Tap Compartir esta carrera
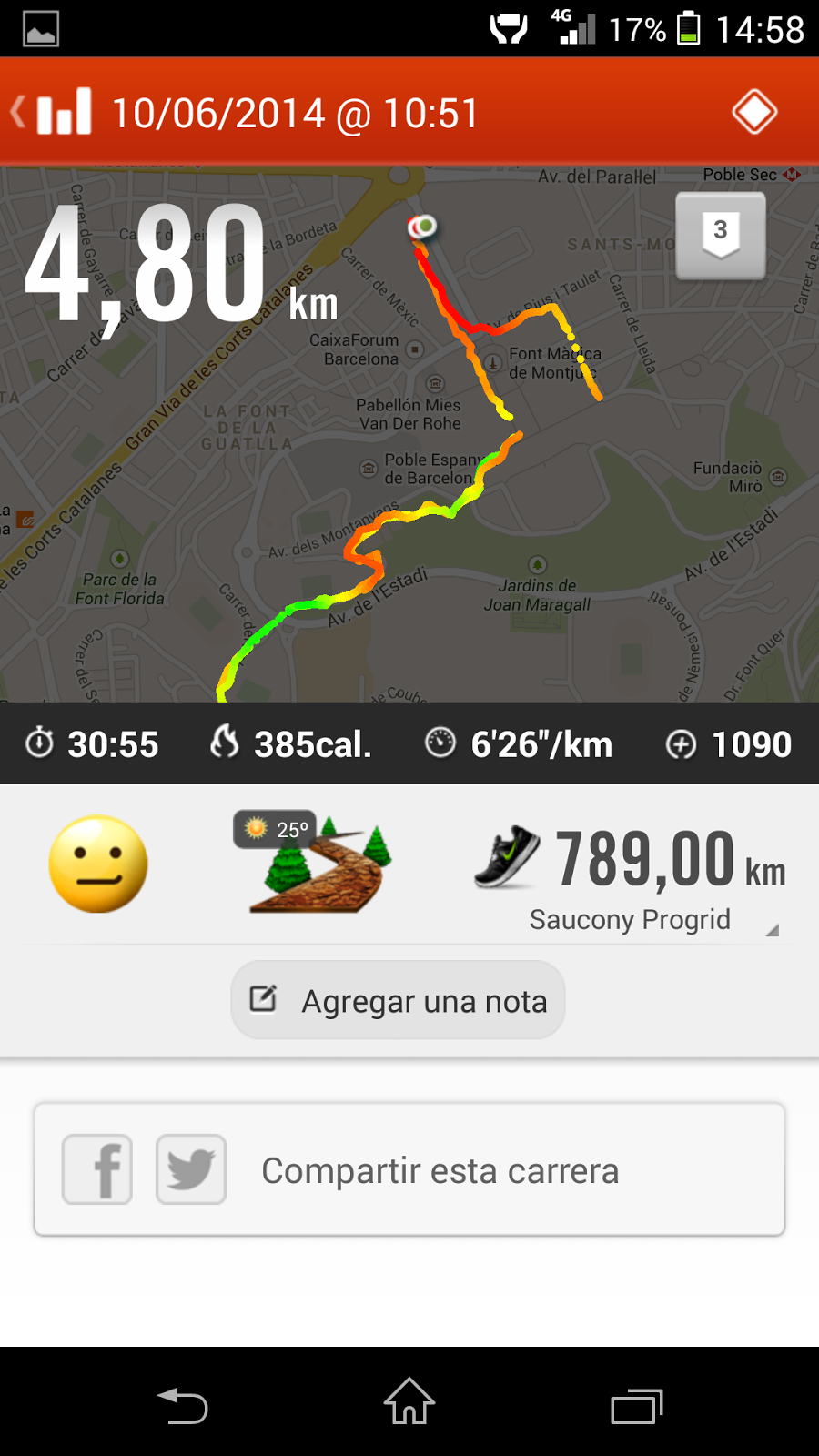Screen dimensions: 819x1456 (440, 1171)
